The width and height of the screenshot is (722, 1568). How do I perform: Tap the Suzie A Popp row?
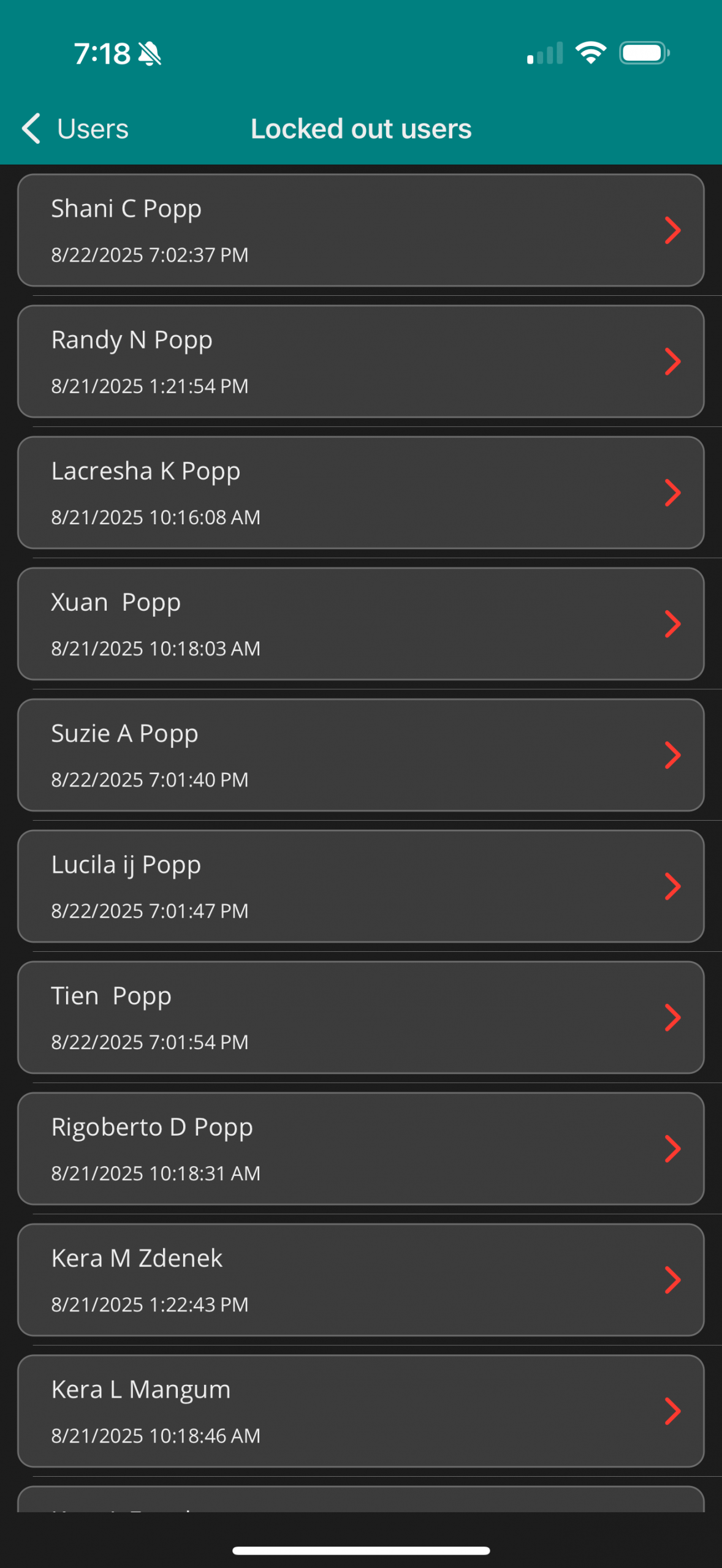(x=360, y=755)
